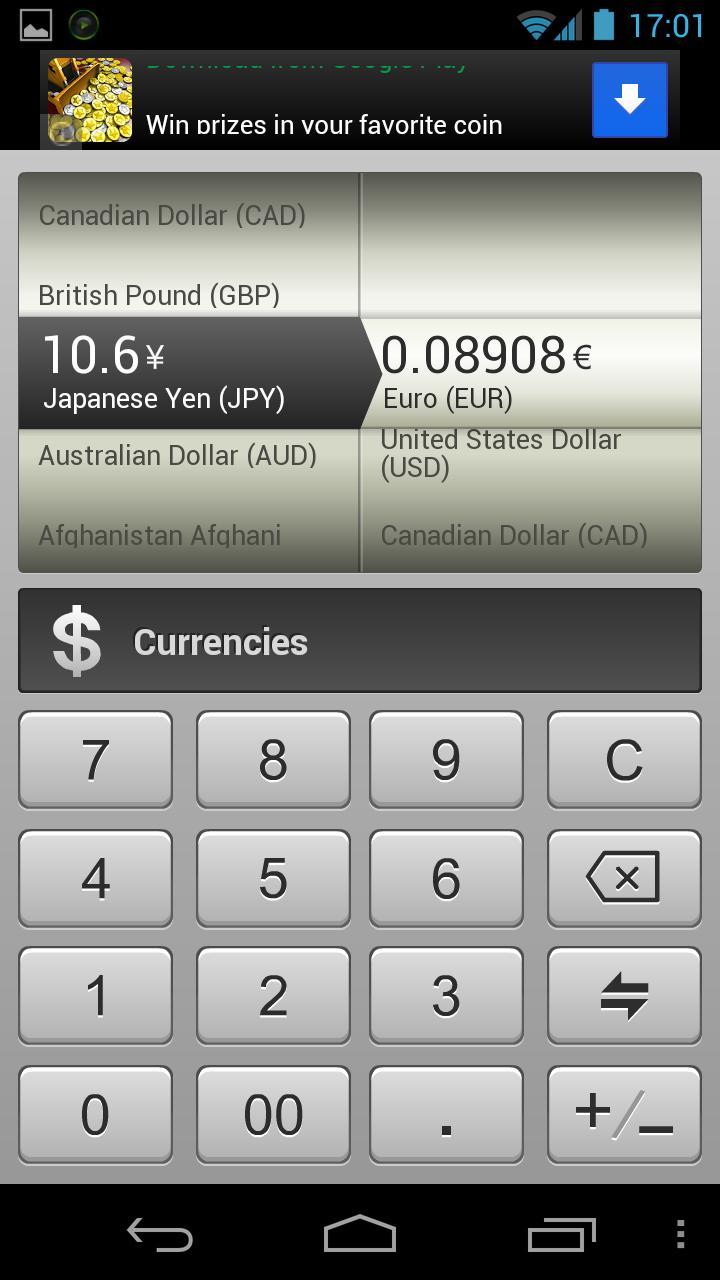
Task: Tap the 5 key
Action: (273, 878)
